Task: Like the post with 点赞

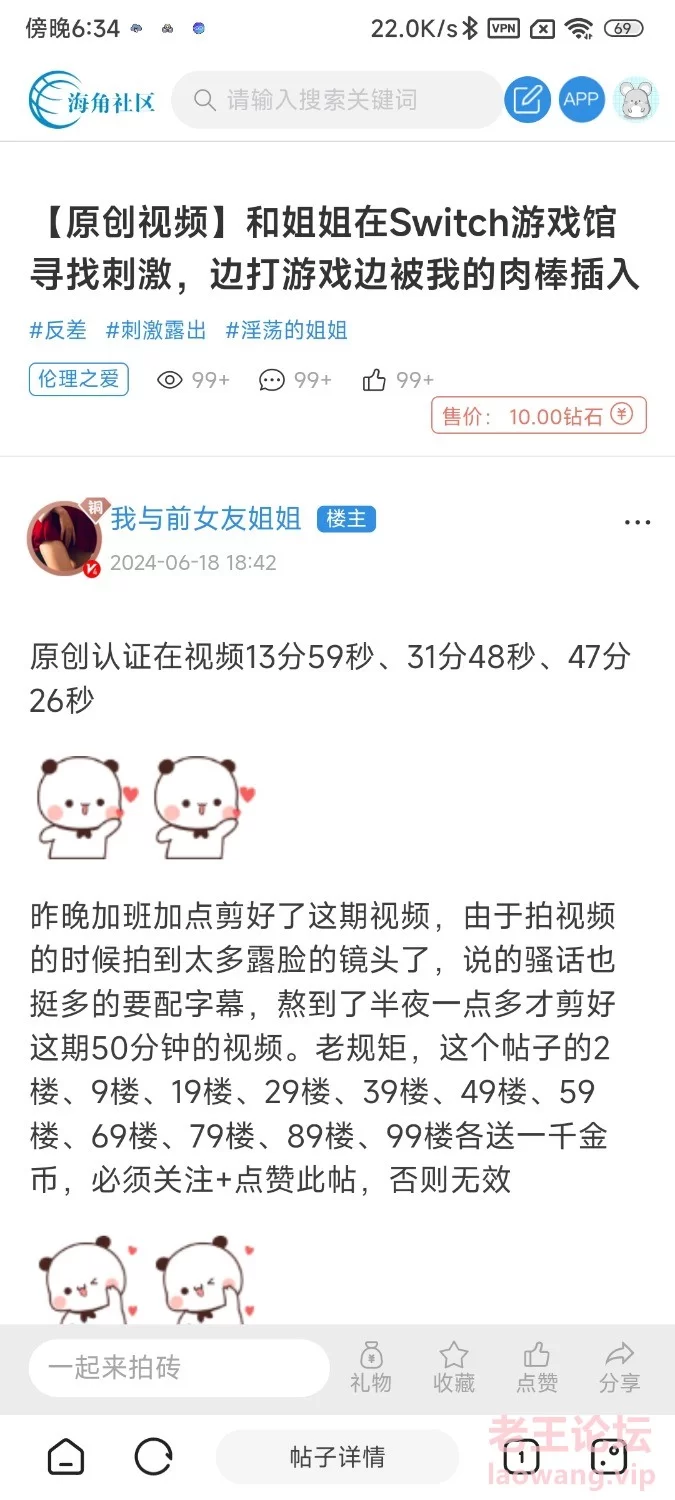Action: (537, 1368)
